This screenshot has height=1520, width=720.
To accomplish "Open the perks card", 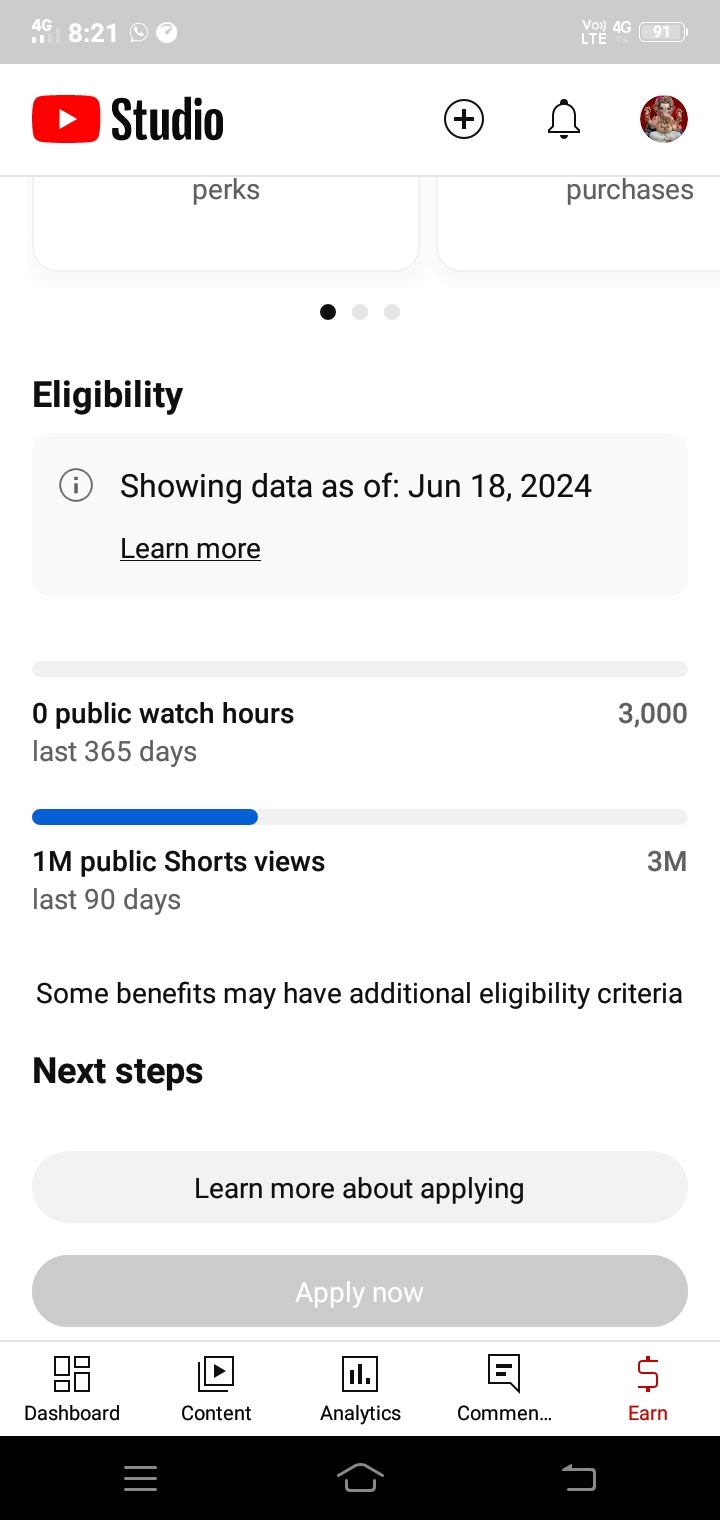I will (x=226, y=223).
